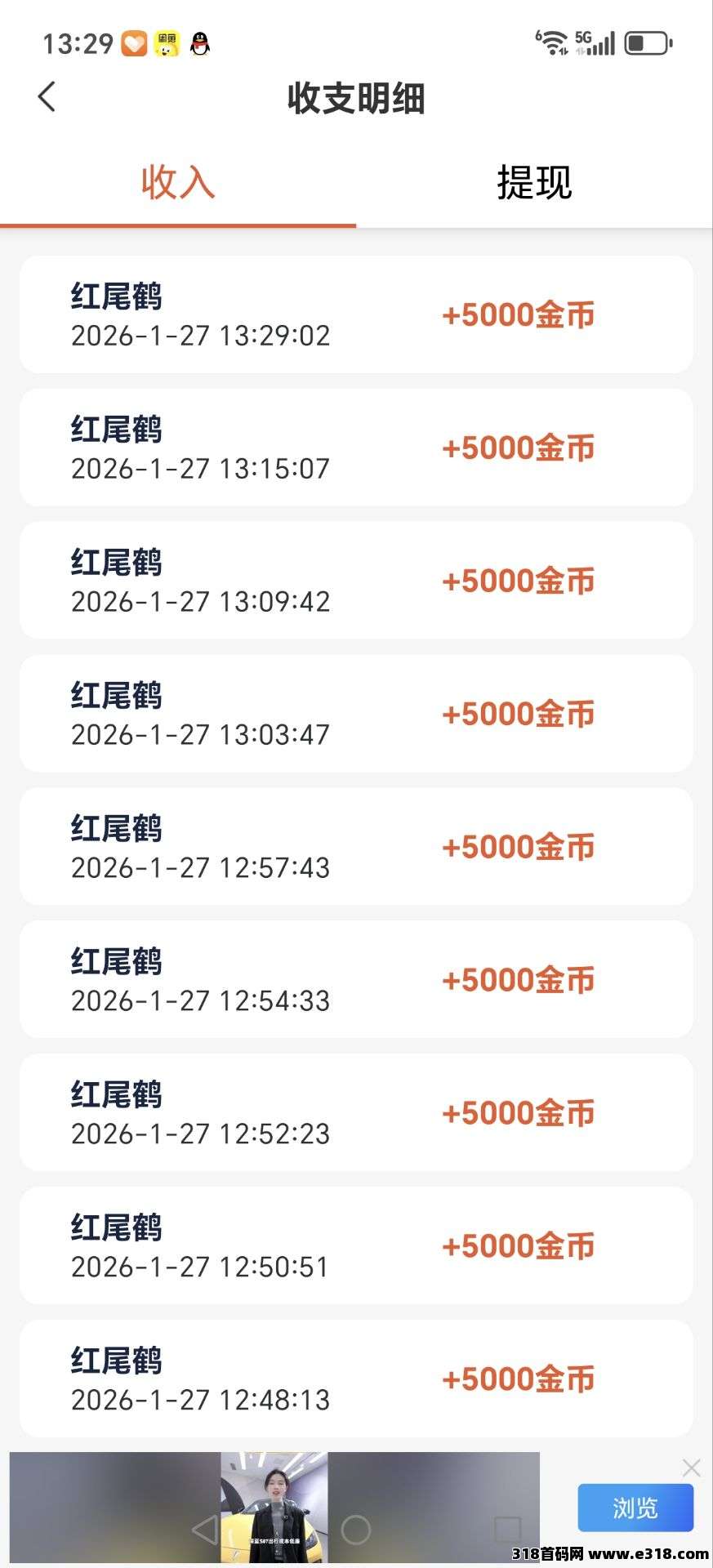Tap the QQ penguin icon in status bar

[198, 42]
